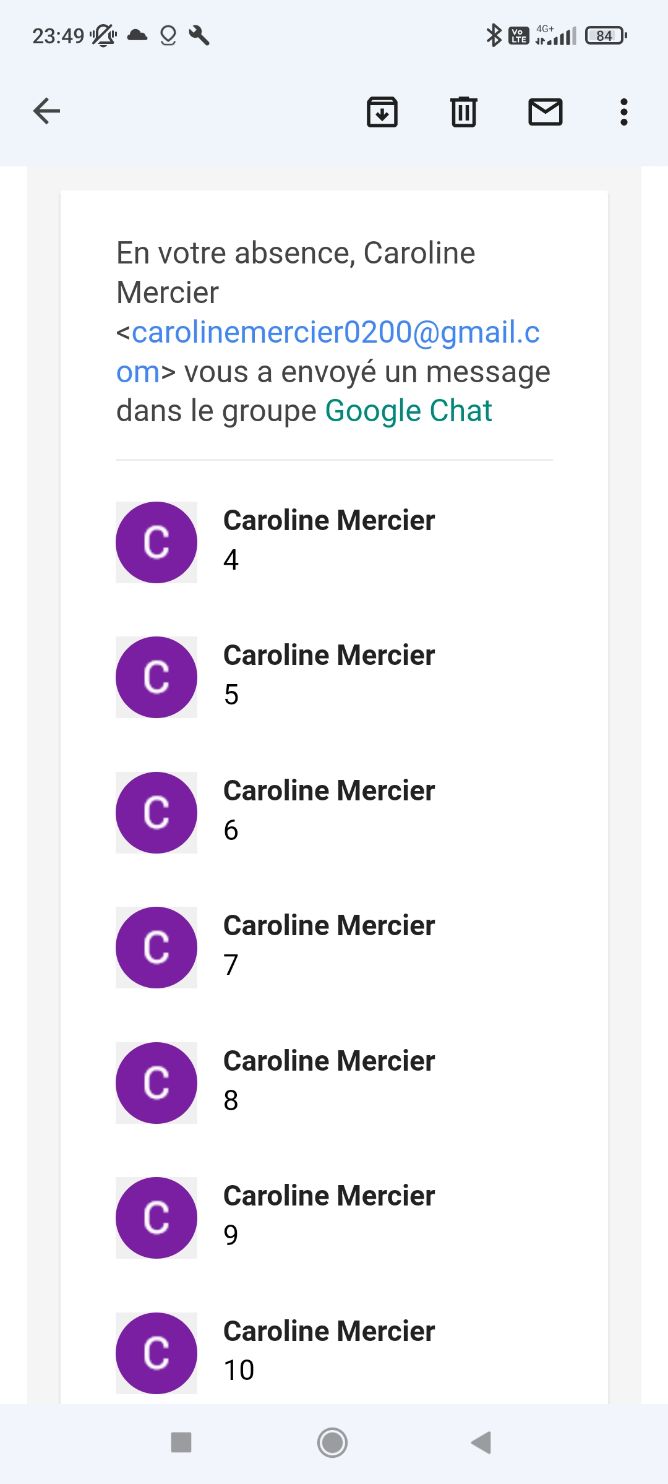
Task: Archive this email
Action: (382, 112)
